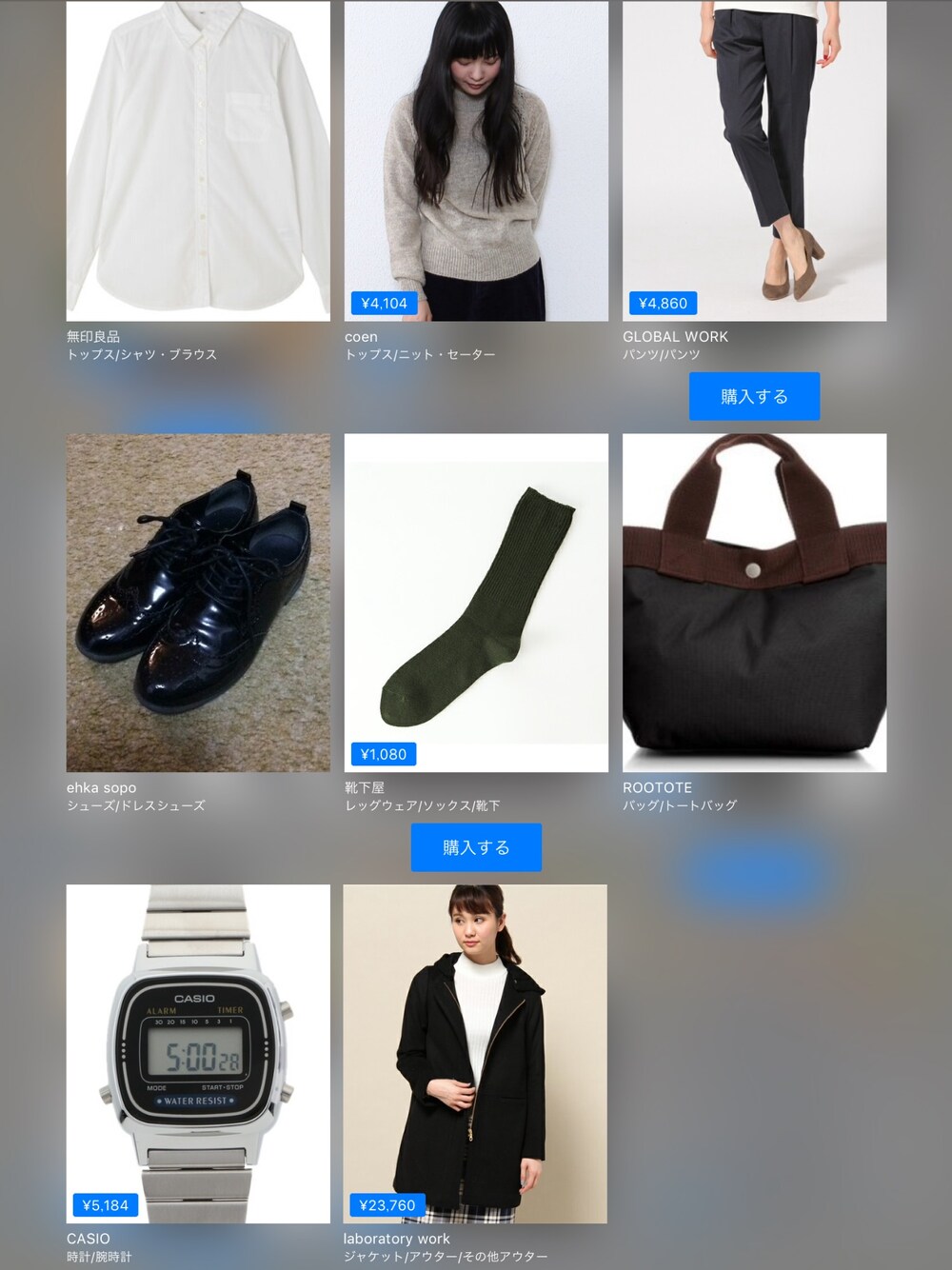Tap 購入する under 靴下屋 socks
952x1270 pixels.
click(476, 847)
